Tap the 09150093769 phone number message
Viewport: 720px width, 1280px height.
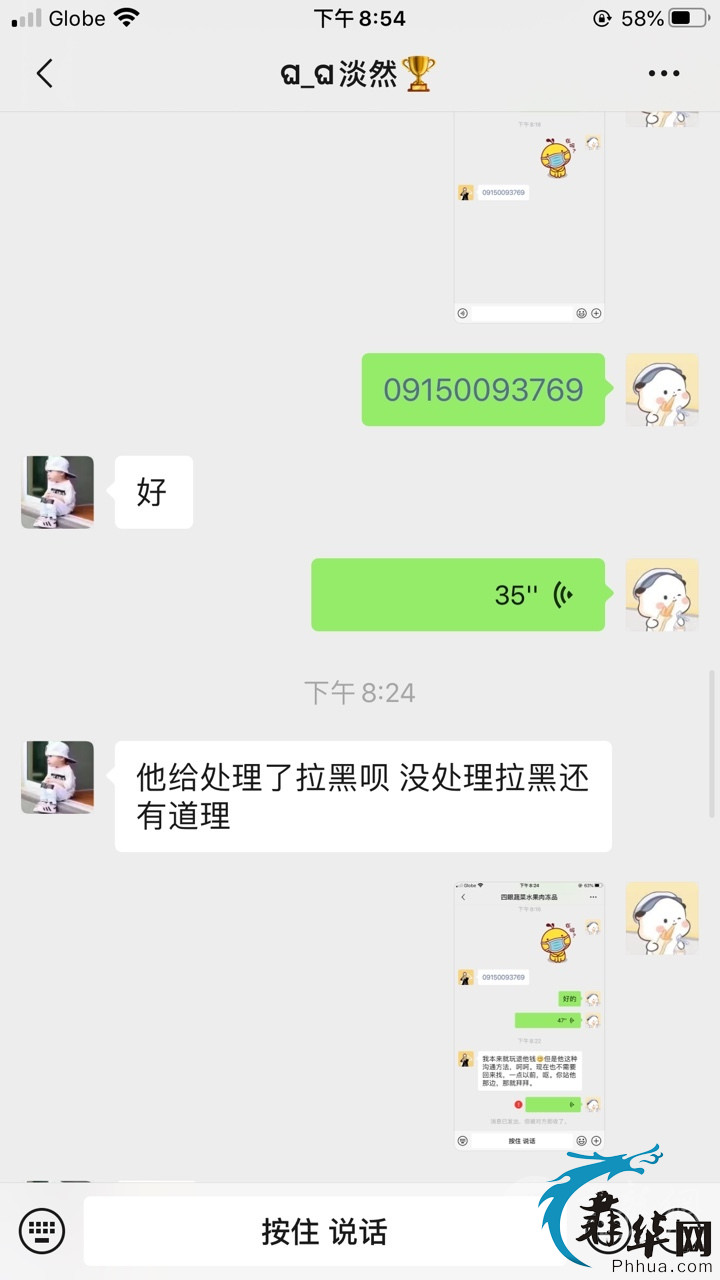483,390
